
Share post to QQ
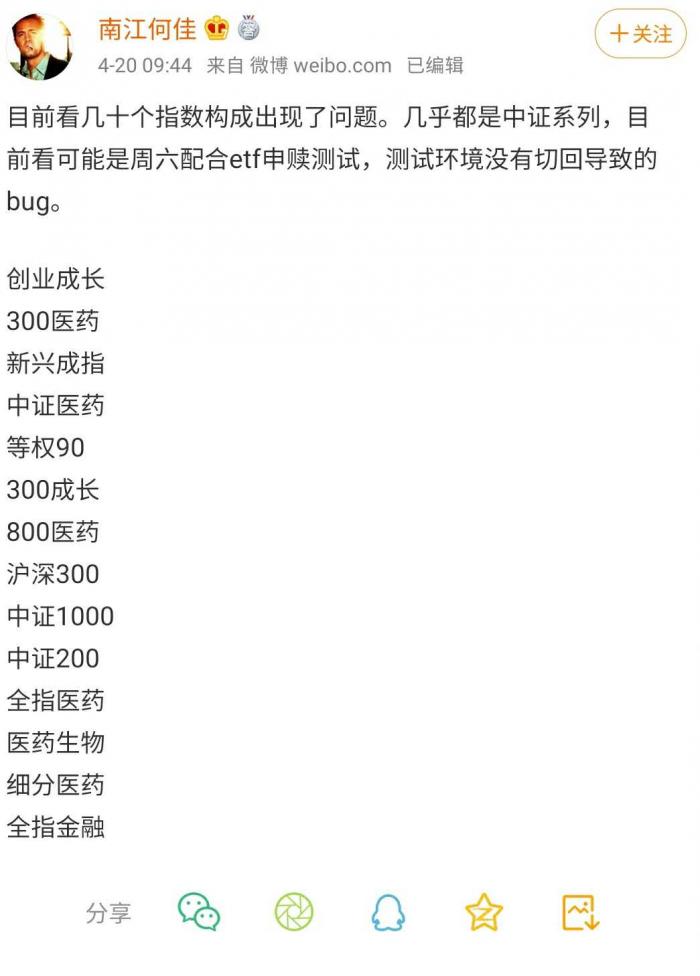tap(388, 912)
